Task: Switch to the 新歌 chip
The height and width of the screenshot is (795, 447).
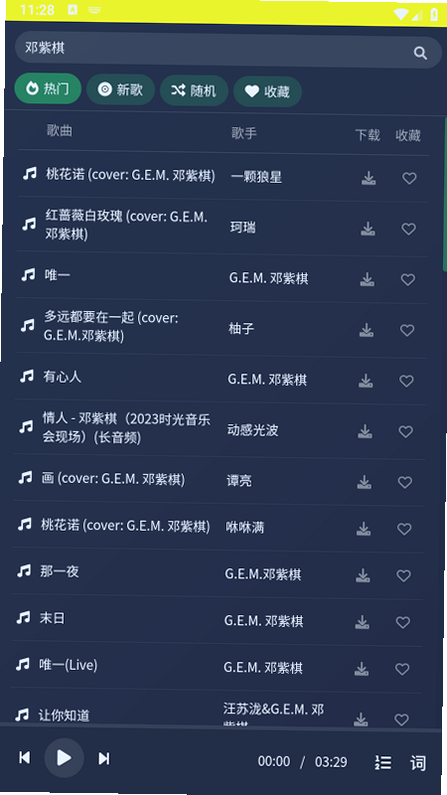Action: 121,90
